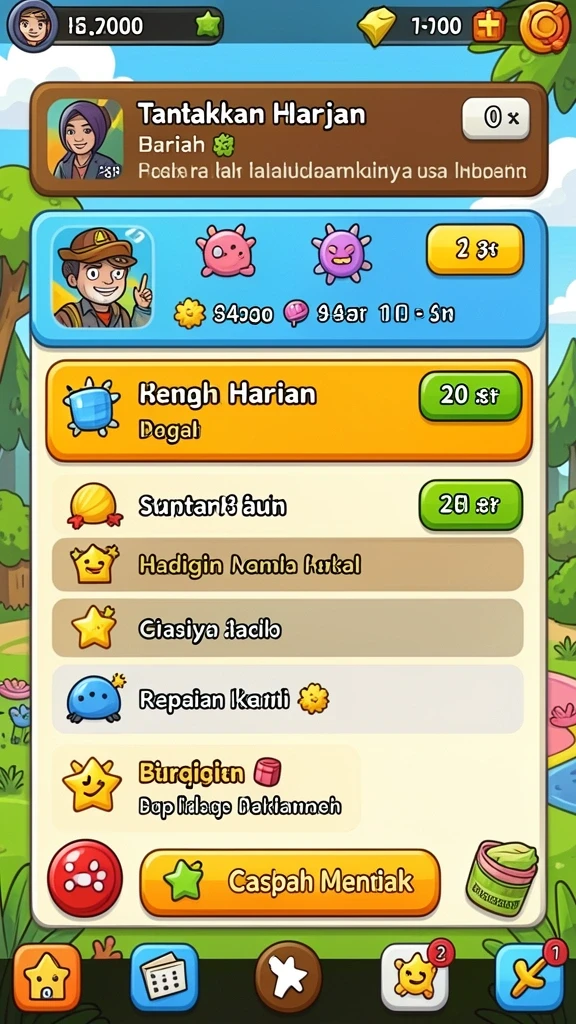Open the Repaian Kamii row
The width and height of the screenshot is (576, 1024).
click(x=287, y=699)
